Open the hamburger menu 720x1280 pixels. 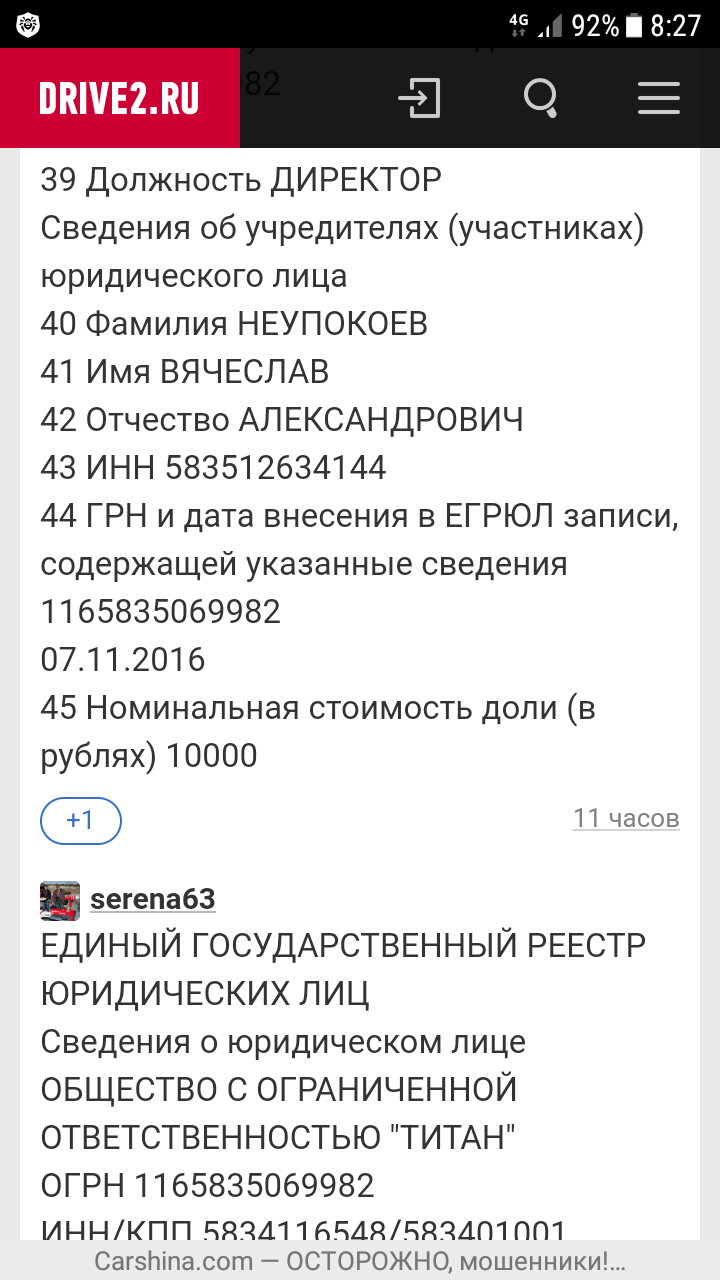click(659, 98)
